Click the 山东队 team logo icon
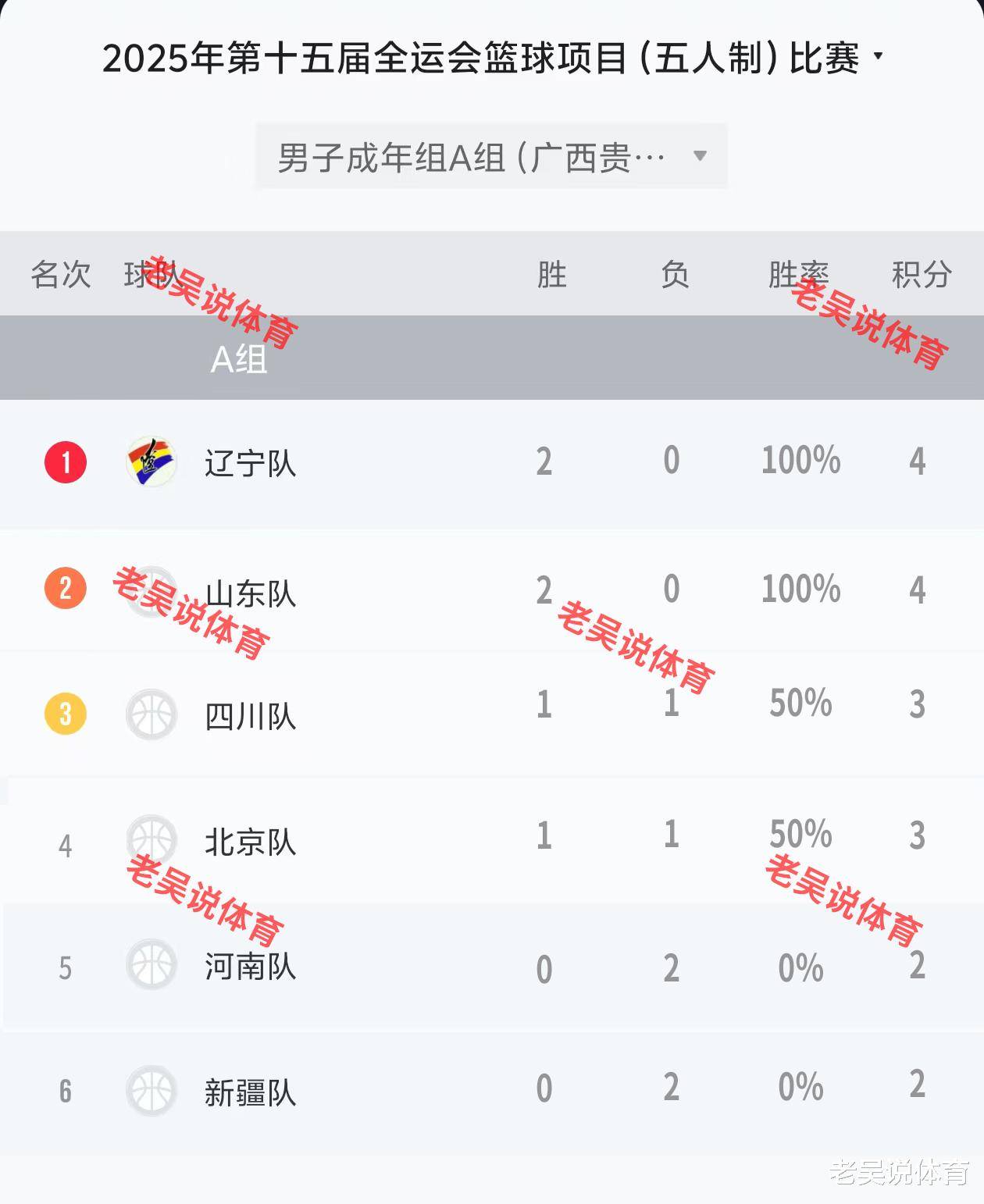Screen dimensions: 984x1204 click(150, 587)
